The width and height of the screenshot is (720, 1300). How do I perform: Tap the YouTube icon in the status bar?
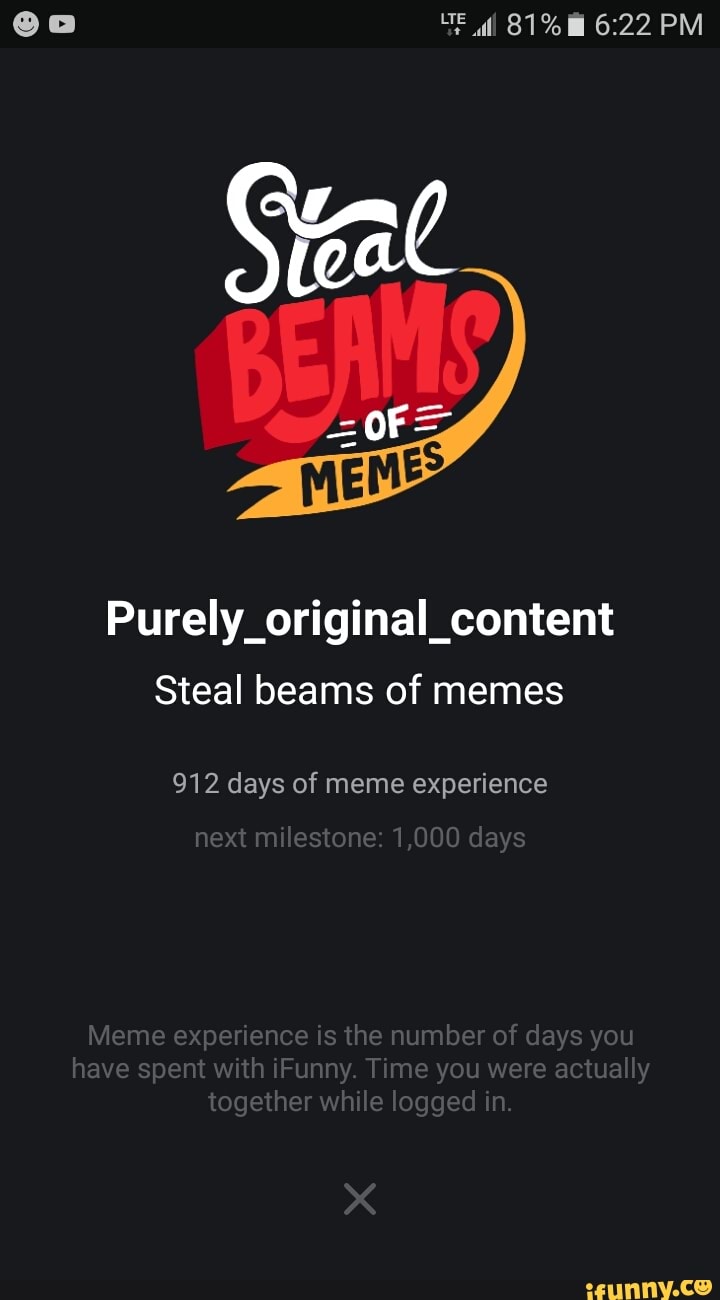pos(62,22)
